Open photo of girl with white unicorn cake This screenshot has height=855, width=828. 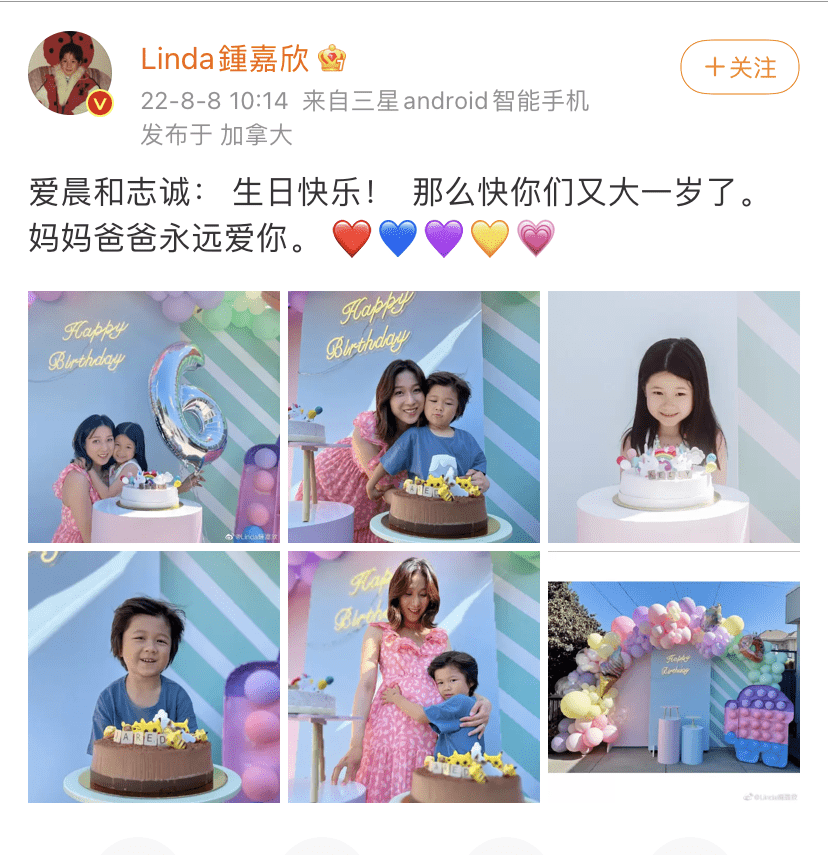[x=674, y=417]
